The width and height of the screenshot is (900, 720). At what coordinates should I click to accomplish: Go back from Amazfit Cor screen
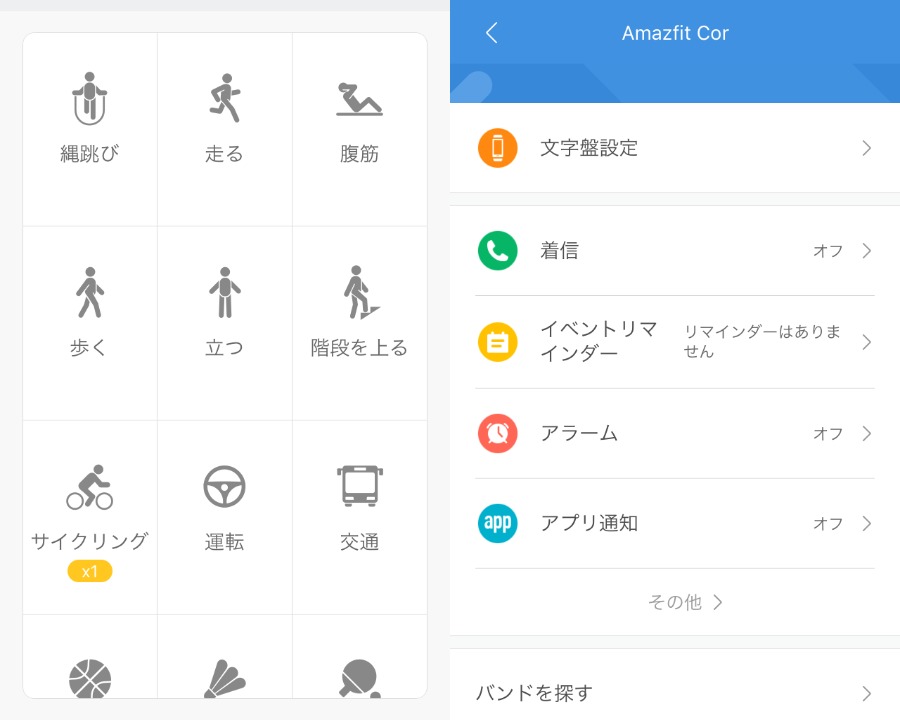click(x=491, y=33)
